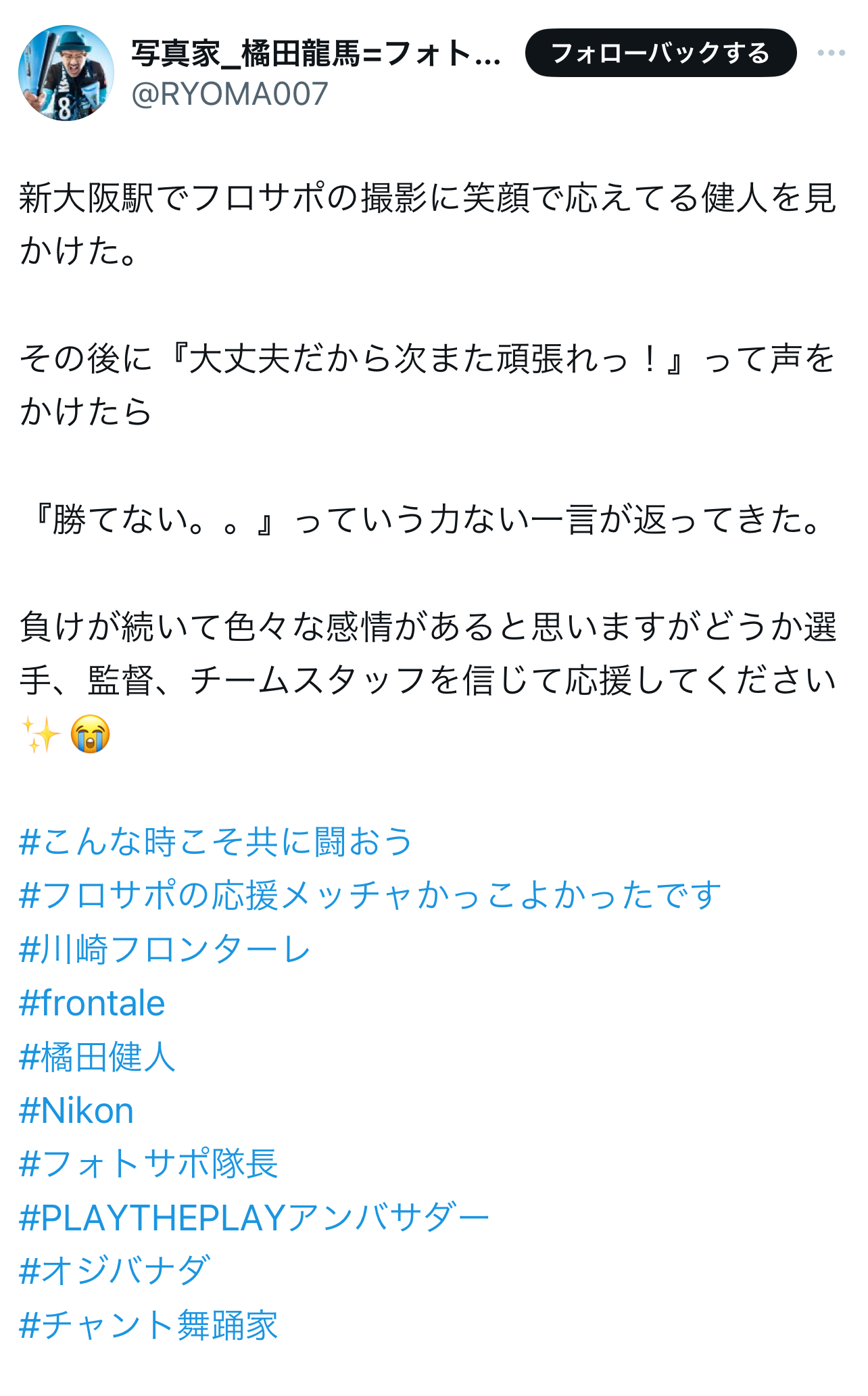The image size is (868, 1396).
Task: Open hashtag #フロサポの応援メッチャかっこよかったです
Action: pos(370,895)
